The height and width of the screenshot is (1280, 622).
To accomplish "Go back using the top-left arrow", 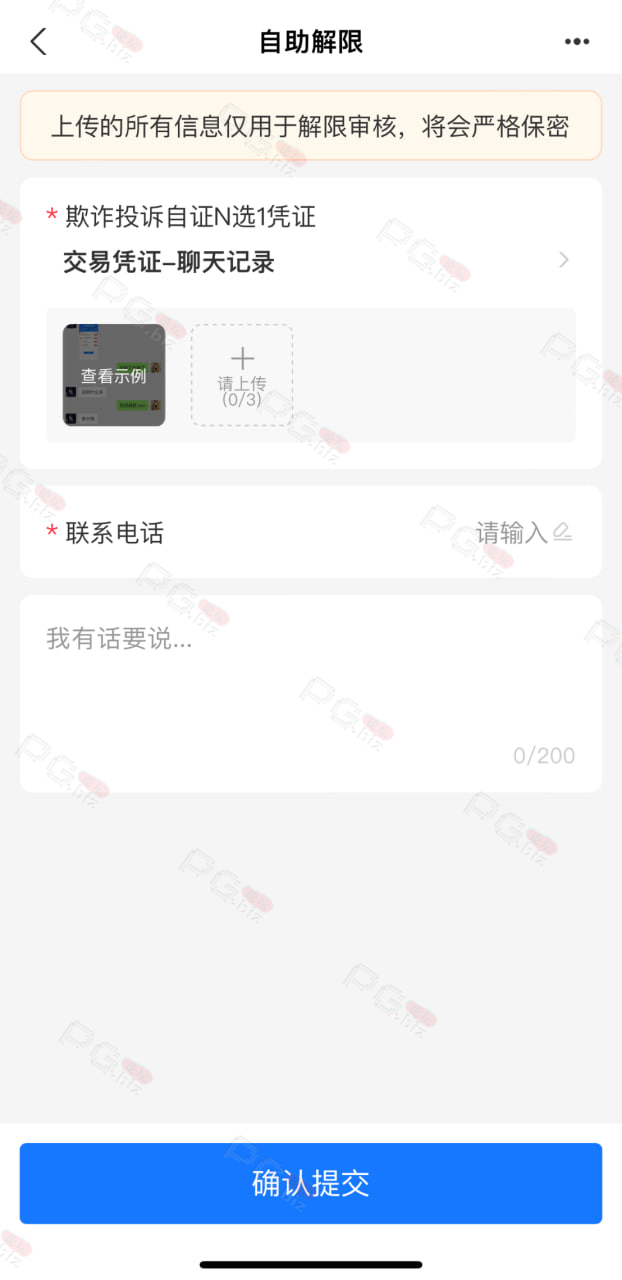I will pyautogui.click(x=38, y=42).
